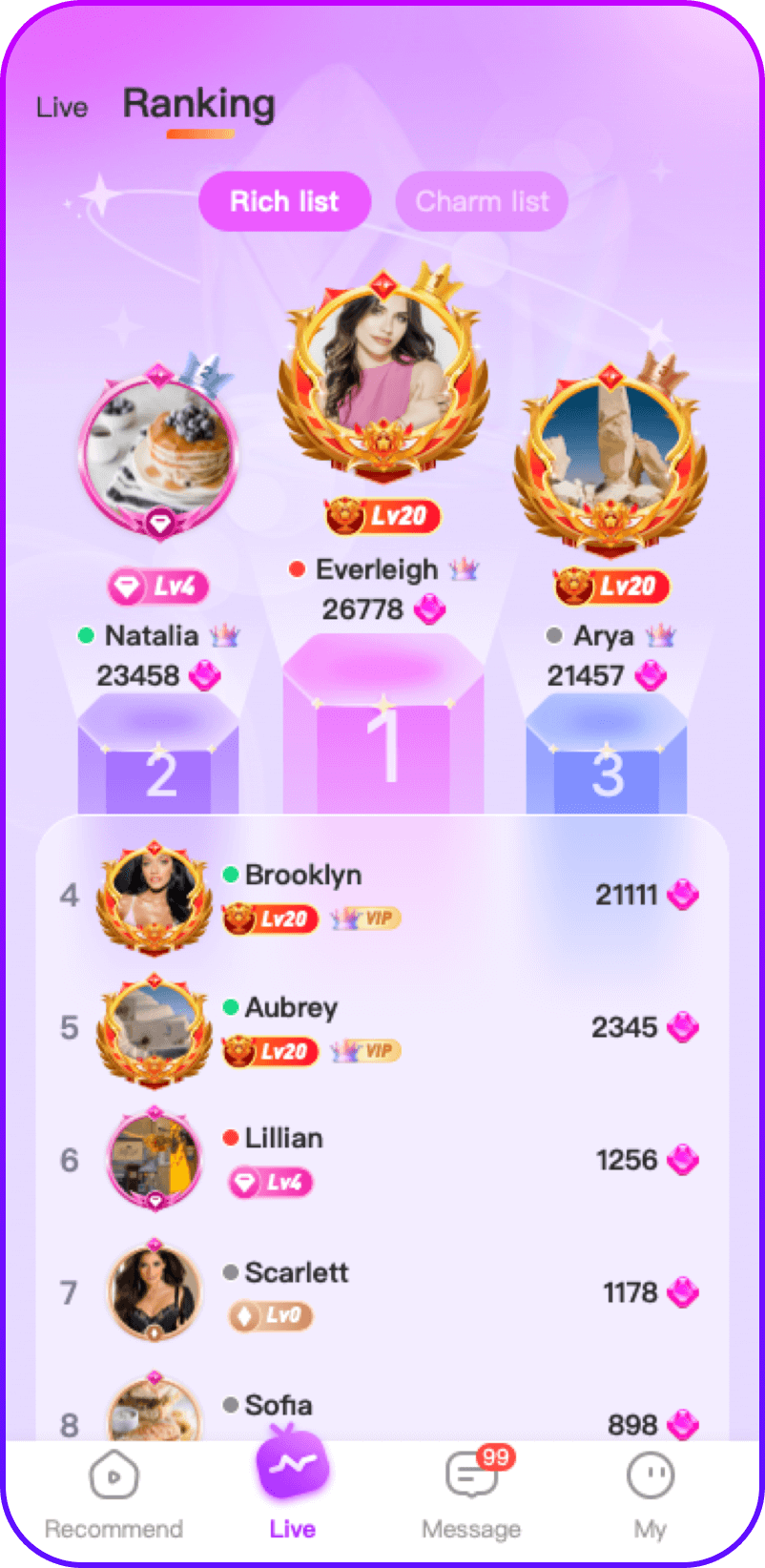The height and width of the screenshot is (1568, 765).
Task: Select the Ranking top tab
Action: point(198,104)
